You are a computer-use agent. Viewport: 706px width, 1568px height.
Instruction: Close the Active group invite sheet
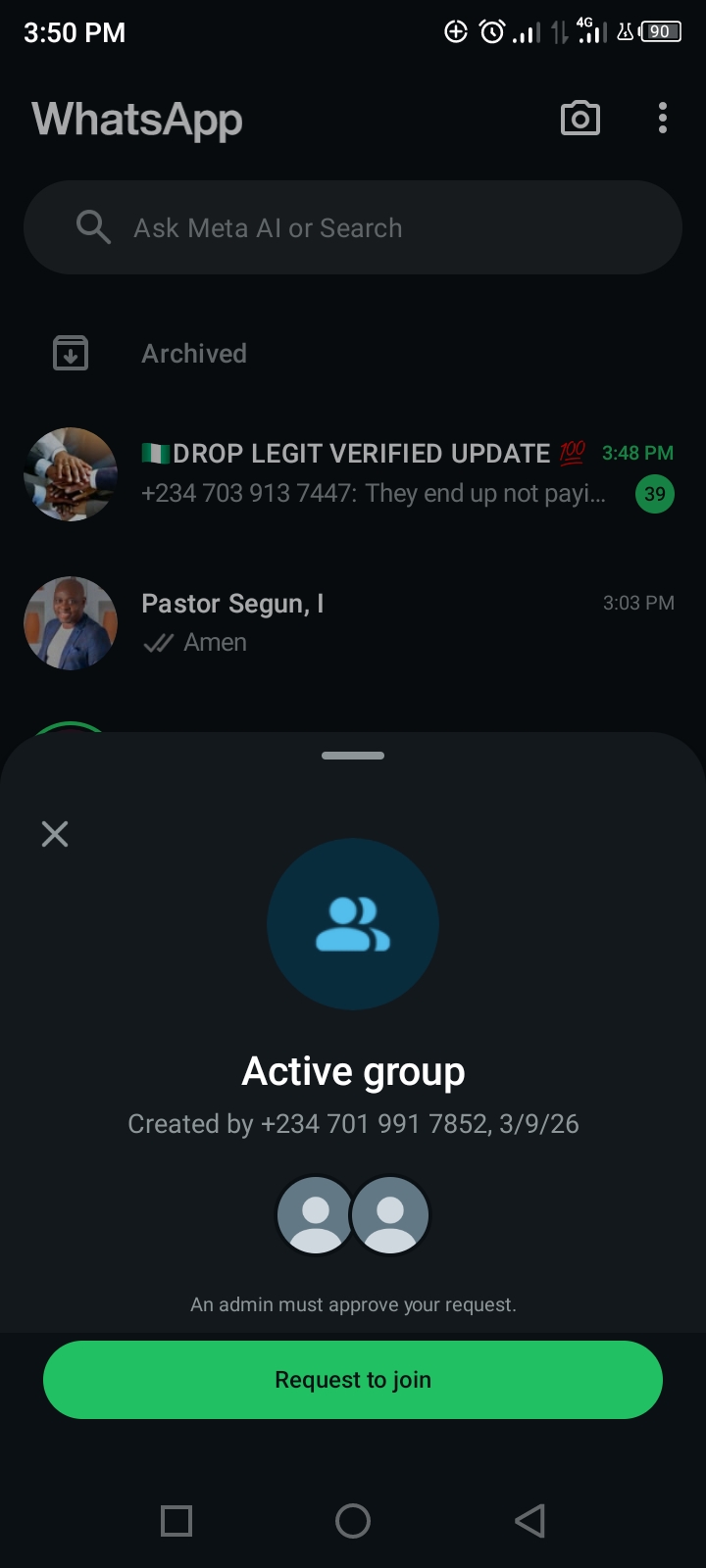[x=55, y=834]
